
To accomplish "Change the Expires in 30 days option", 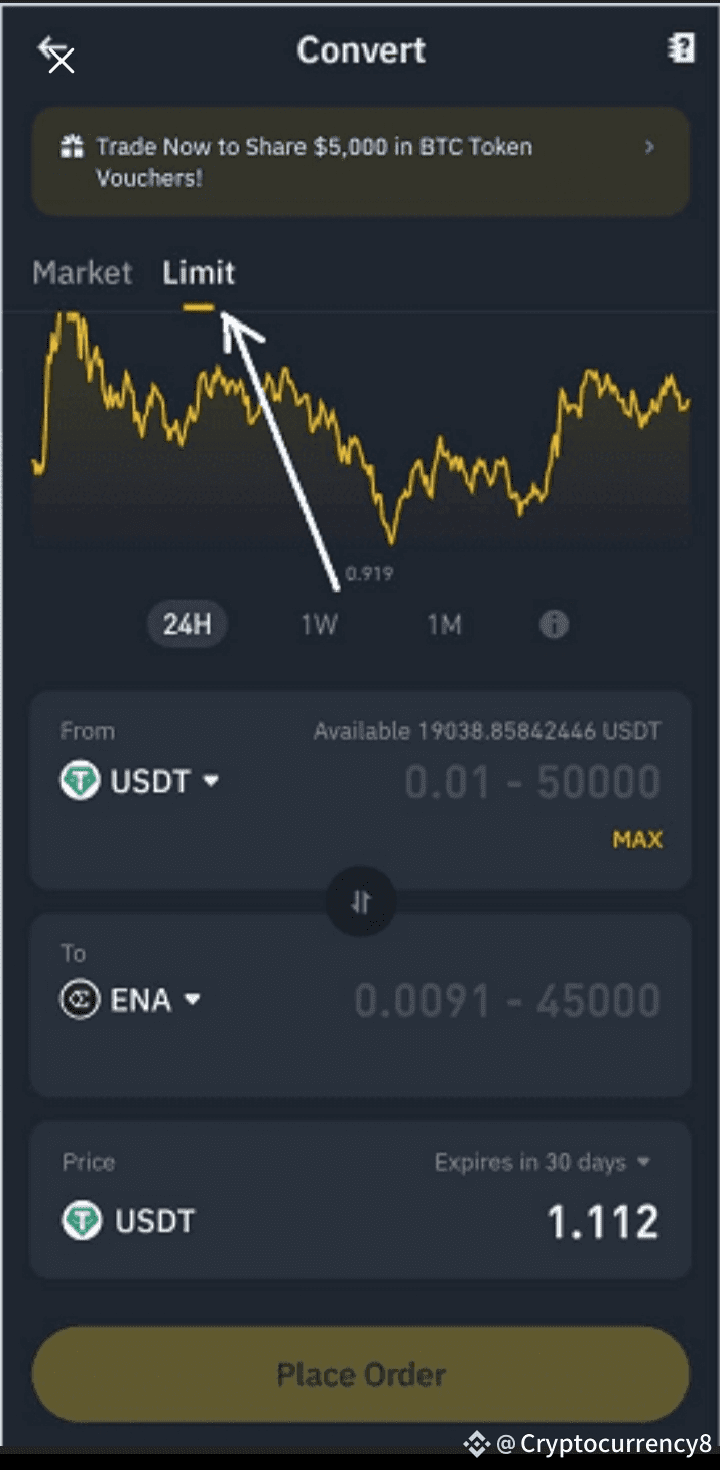I will coord(543,1162).
